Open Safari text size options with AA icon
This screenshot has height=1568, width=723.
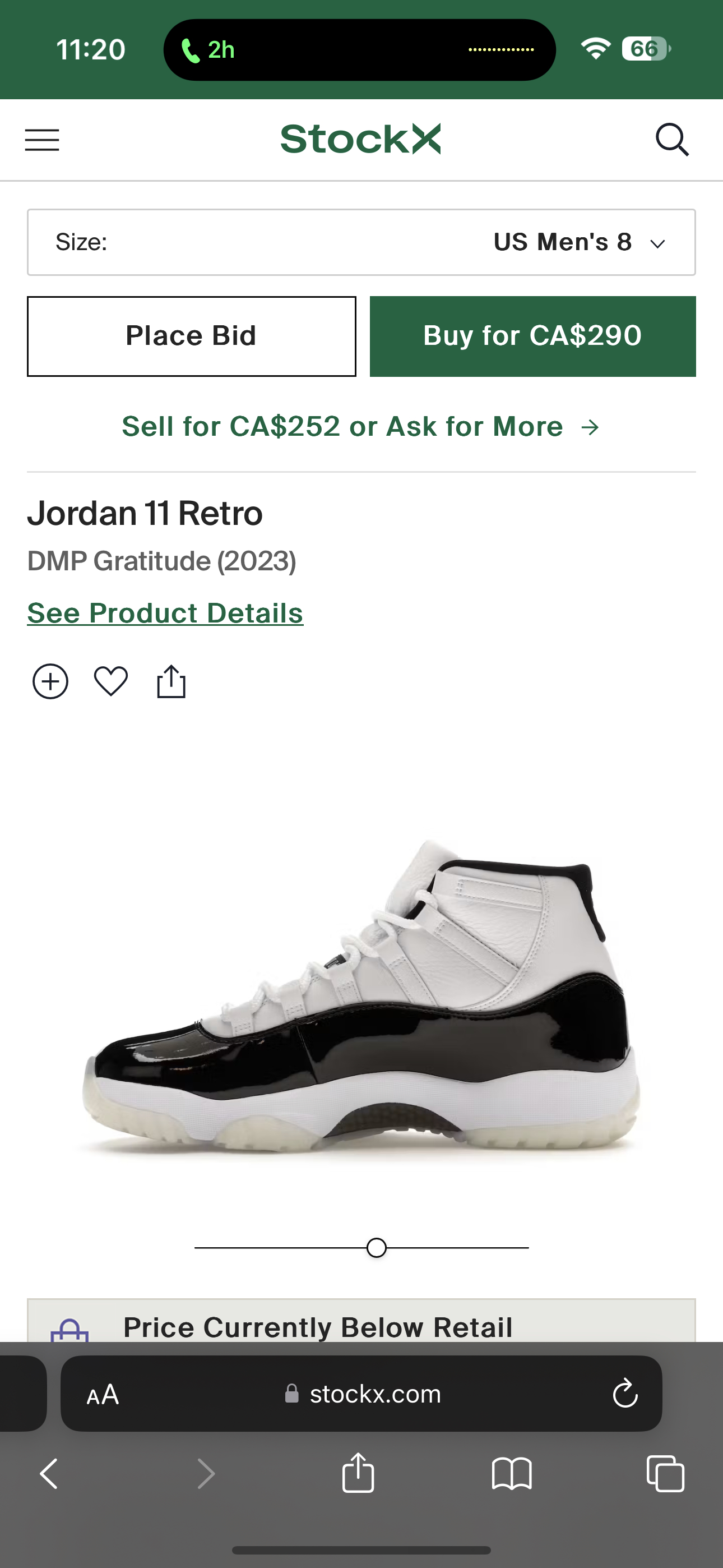[x=102, y=1394]
